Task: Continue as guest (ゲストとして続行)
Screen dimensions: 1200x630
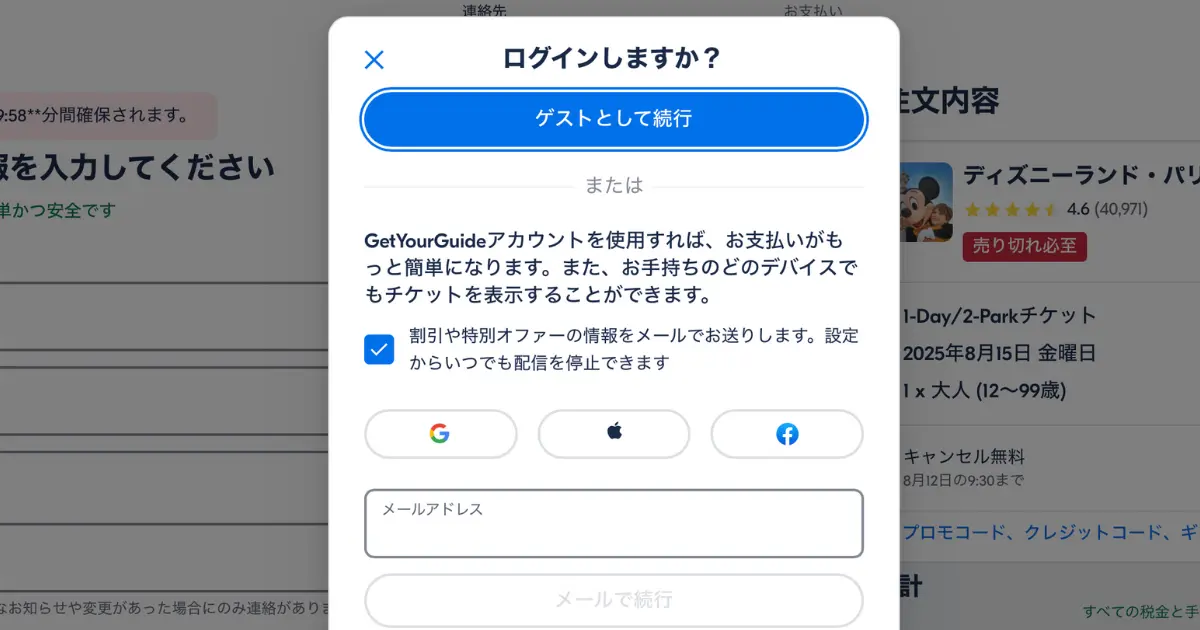Action: 613,119
